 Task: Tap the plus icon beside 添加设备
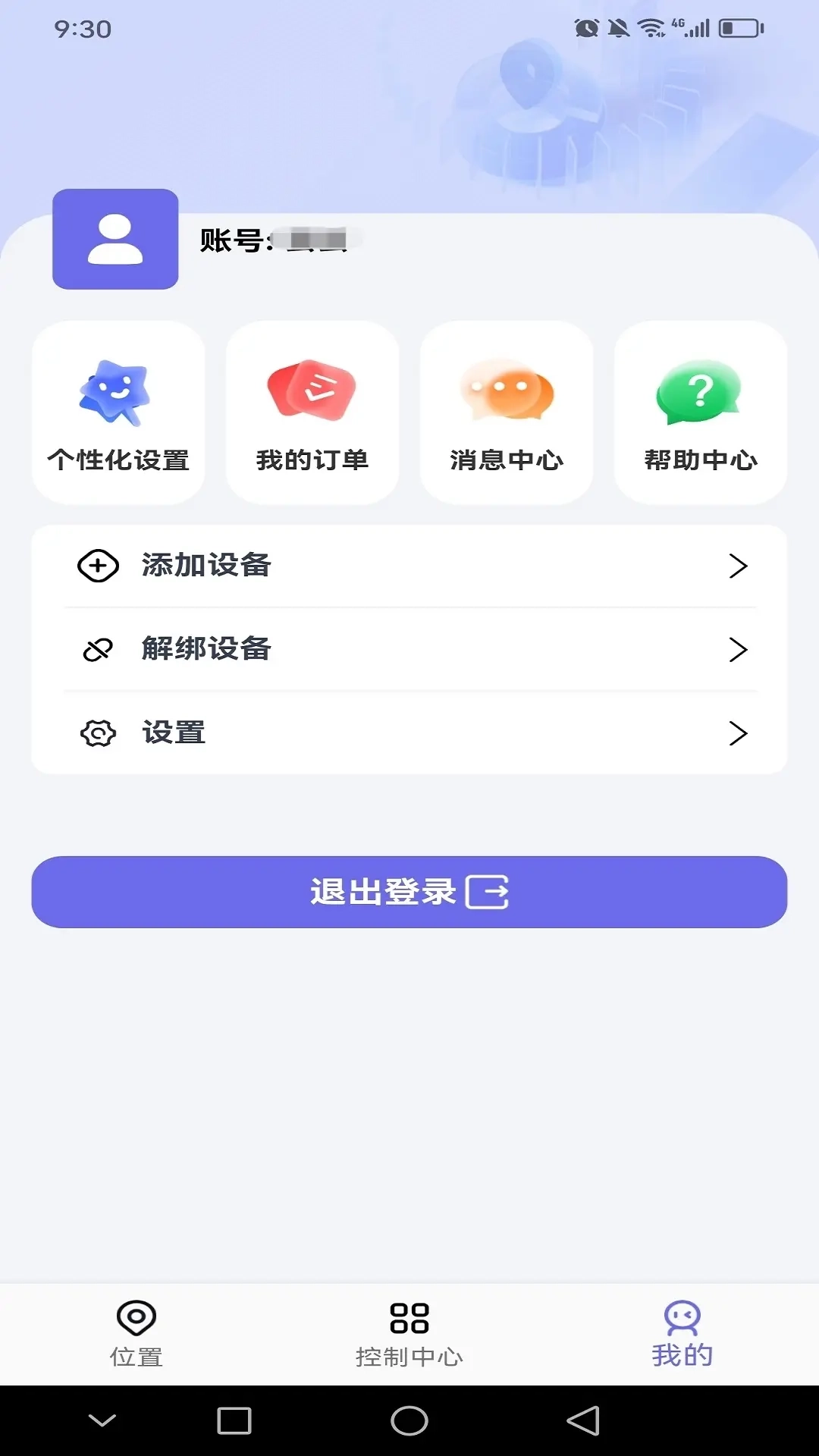coord(97,565)
